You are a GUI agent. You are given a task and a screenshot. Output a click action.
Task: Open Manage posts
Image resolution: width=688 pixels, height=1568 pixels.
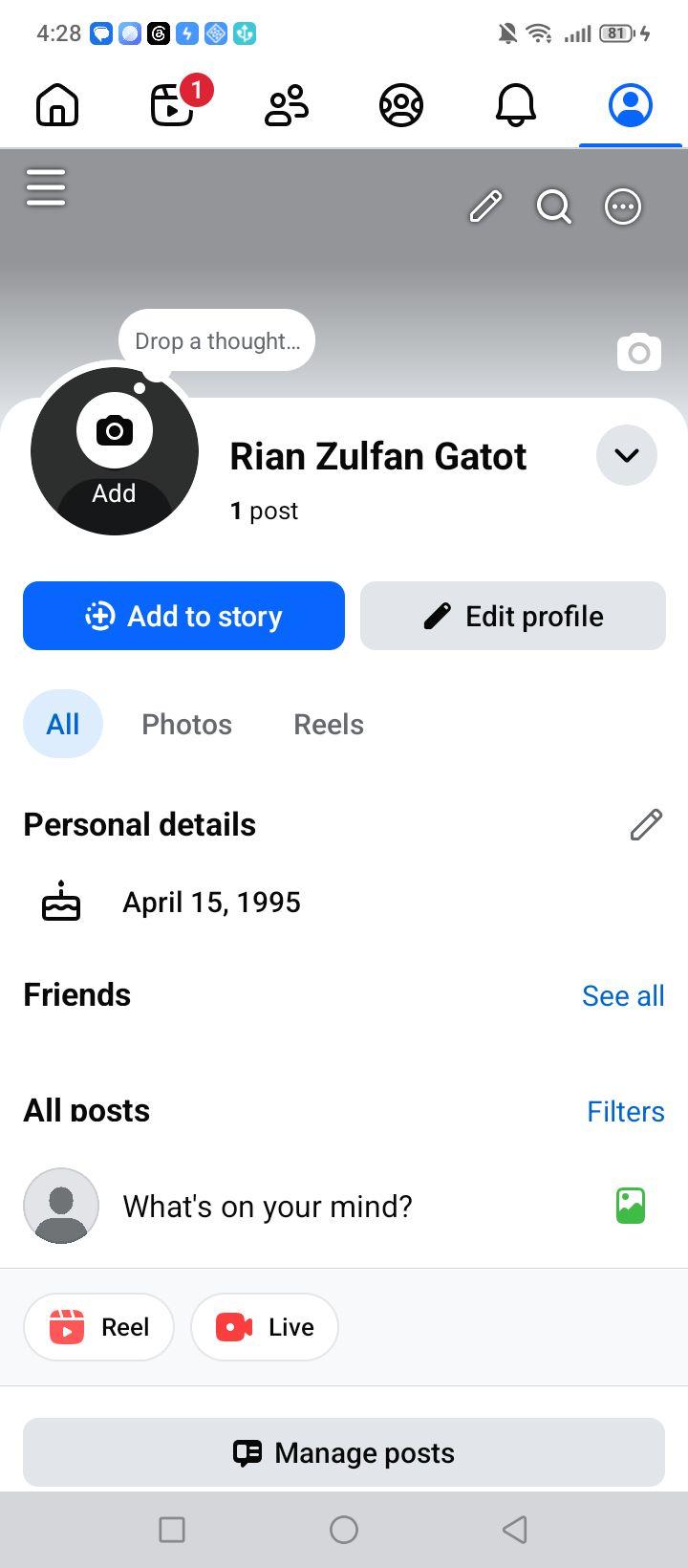pyautogui.click(x=344, y=1452)
